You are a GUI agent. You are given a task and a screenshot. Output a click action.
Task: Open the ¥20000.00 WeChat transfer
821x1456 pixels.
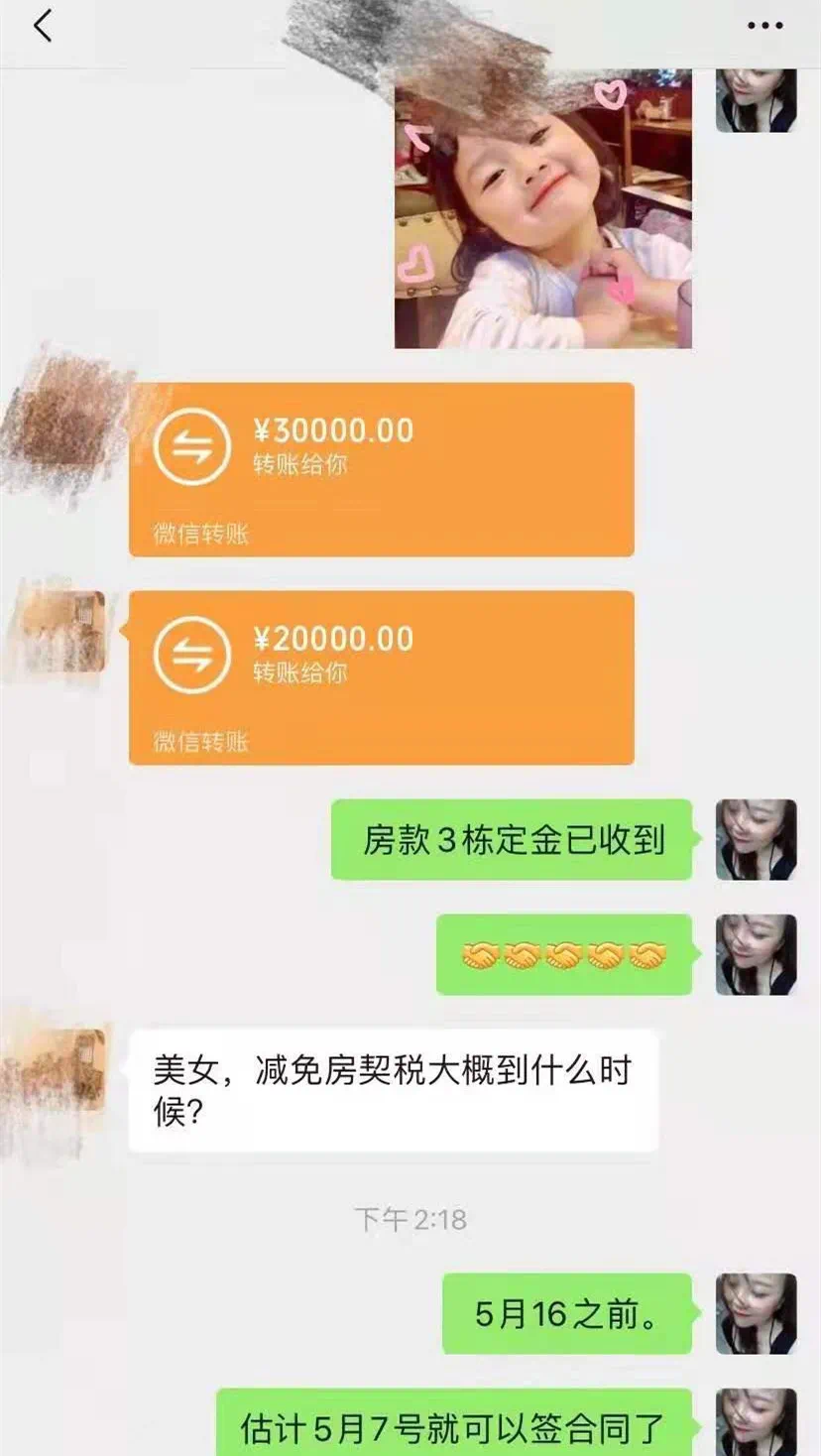(x=381, y=676)
